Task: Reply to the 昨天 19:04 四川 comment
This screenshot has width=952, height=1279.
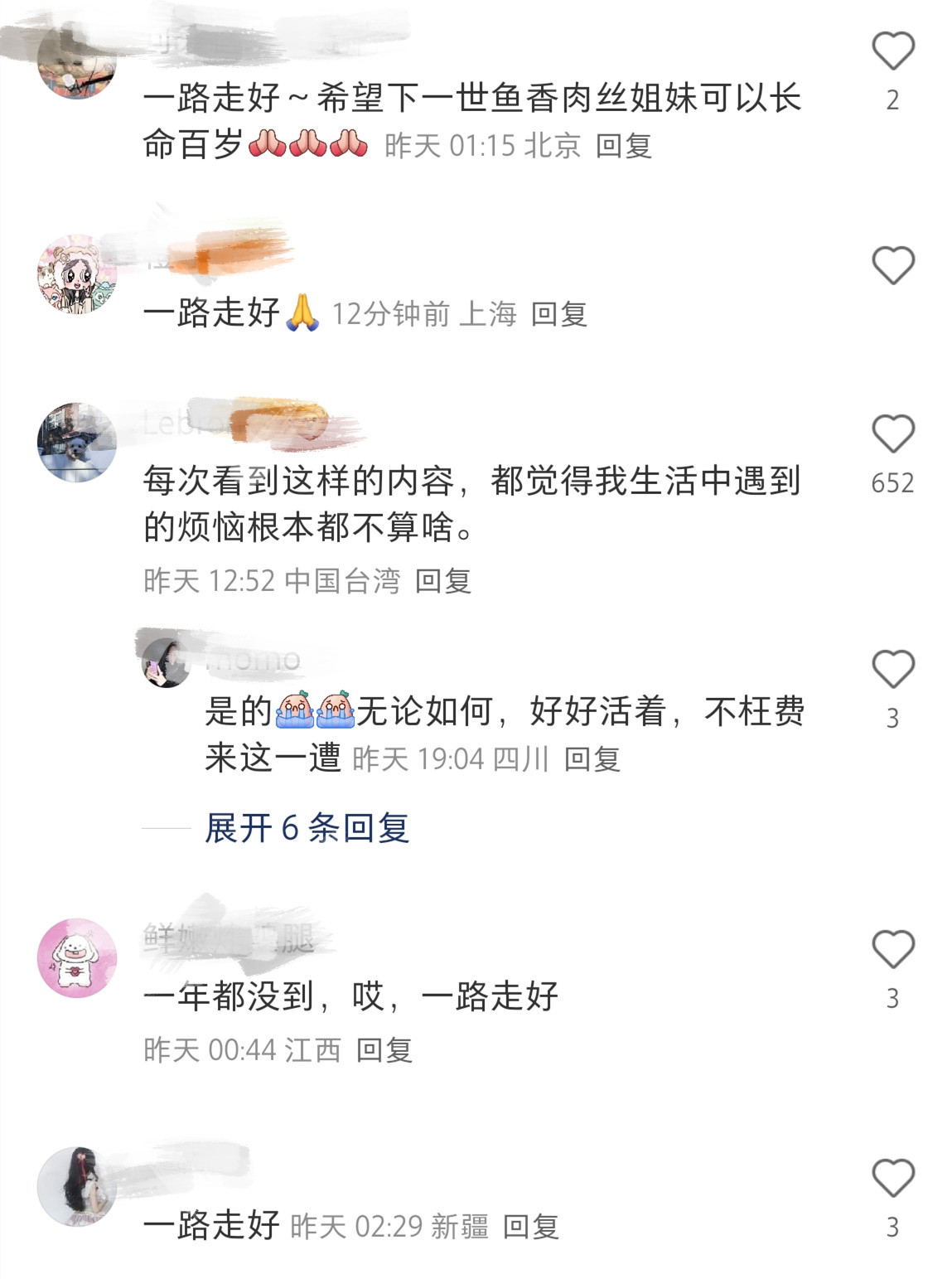Action: pyautogui.click(x=592, y=758)
